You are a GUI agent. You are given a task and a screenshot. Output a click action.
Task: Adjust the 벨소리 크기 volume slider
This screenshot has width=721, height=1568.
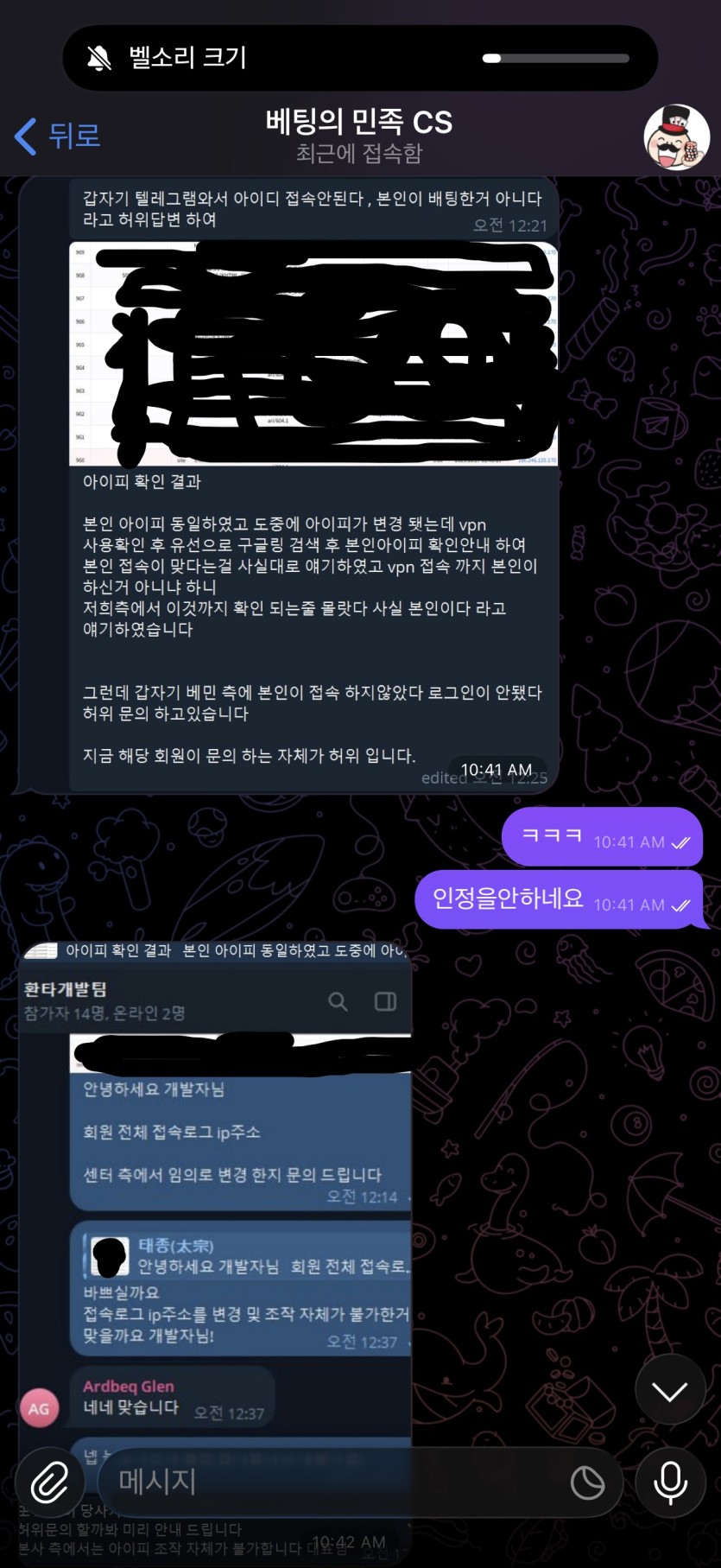[555, 59]
